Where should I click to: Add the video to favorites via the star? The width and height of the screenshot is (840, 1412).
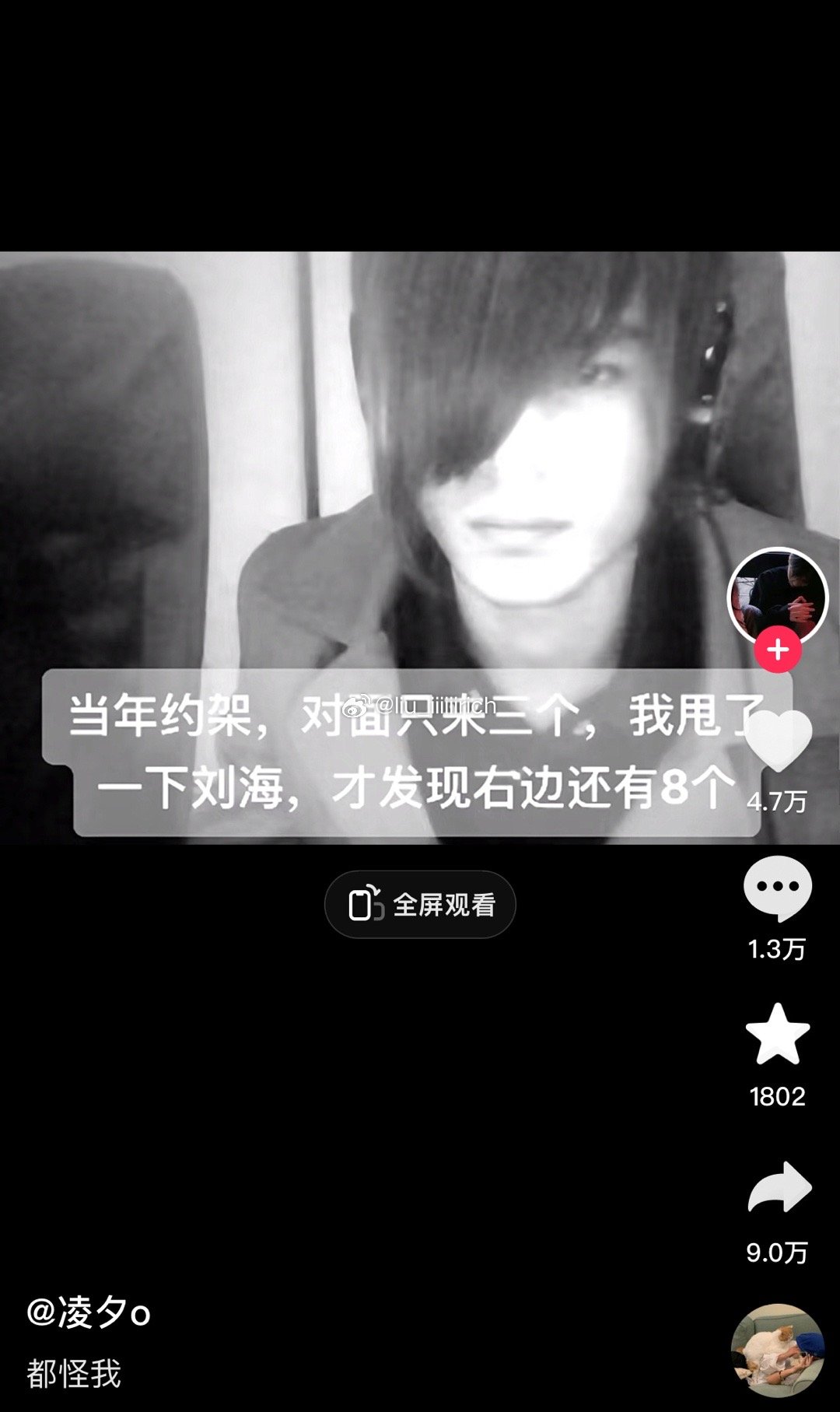pyautogui.click(x=778, y=1035)
